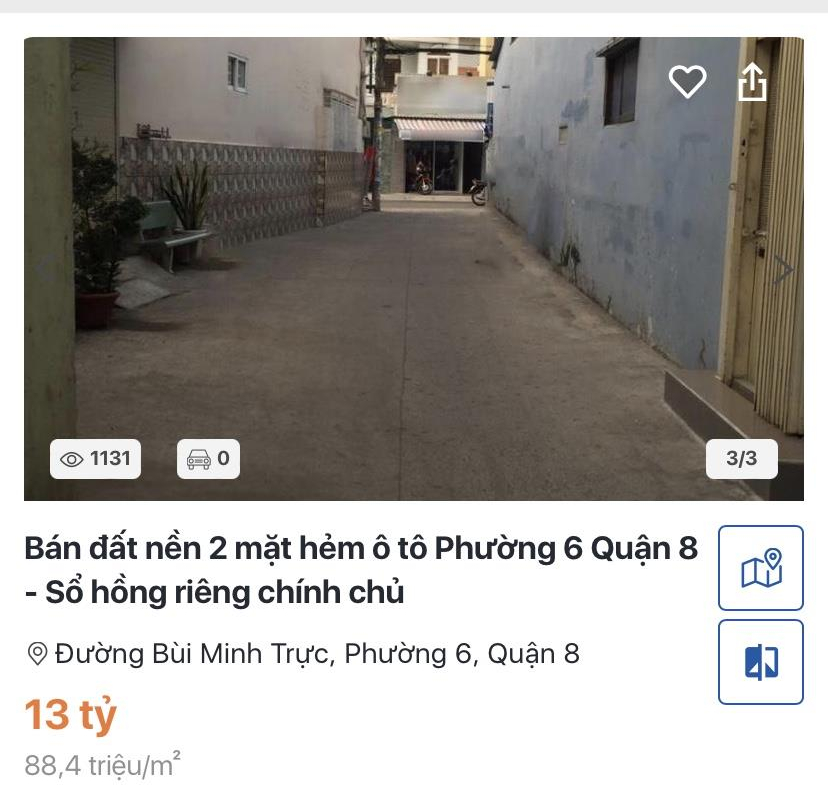
Task: Add this listing to compare
Action: click(x=761, y=662)
